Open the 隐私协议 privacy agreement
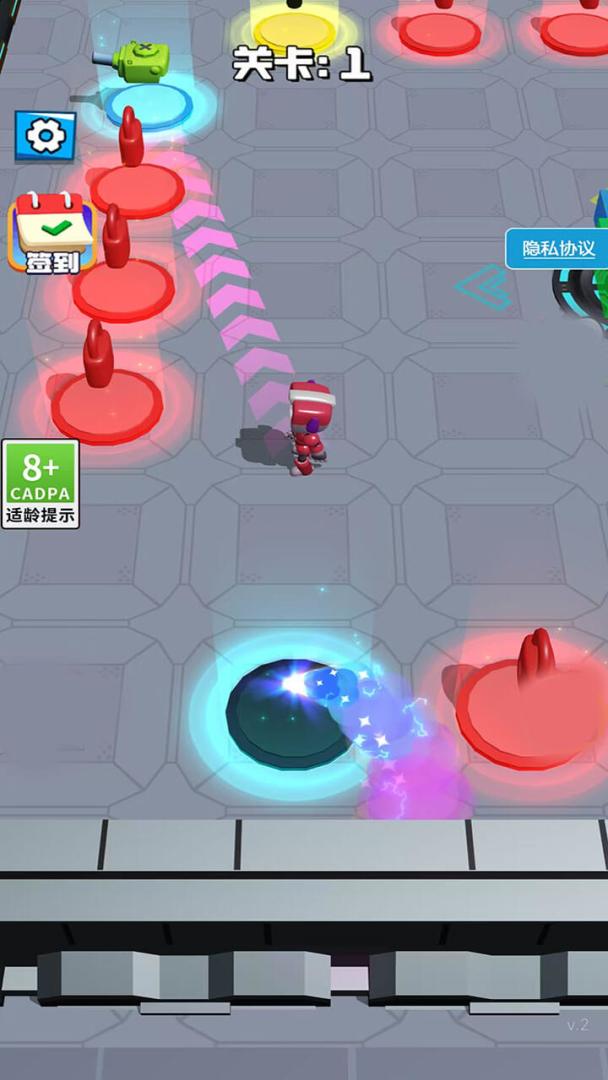The height and width of the screenshot is (1080, 608). [x=557, y=249]
